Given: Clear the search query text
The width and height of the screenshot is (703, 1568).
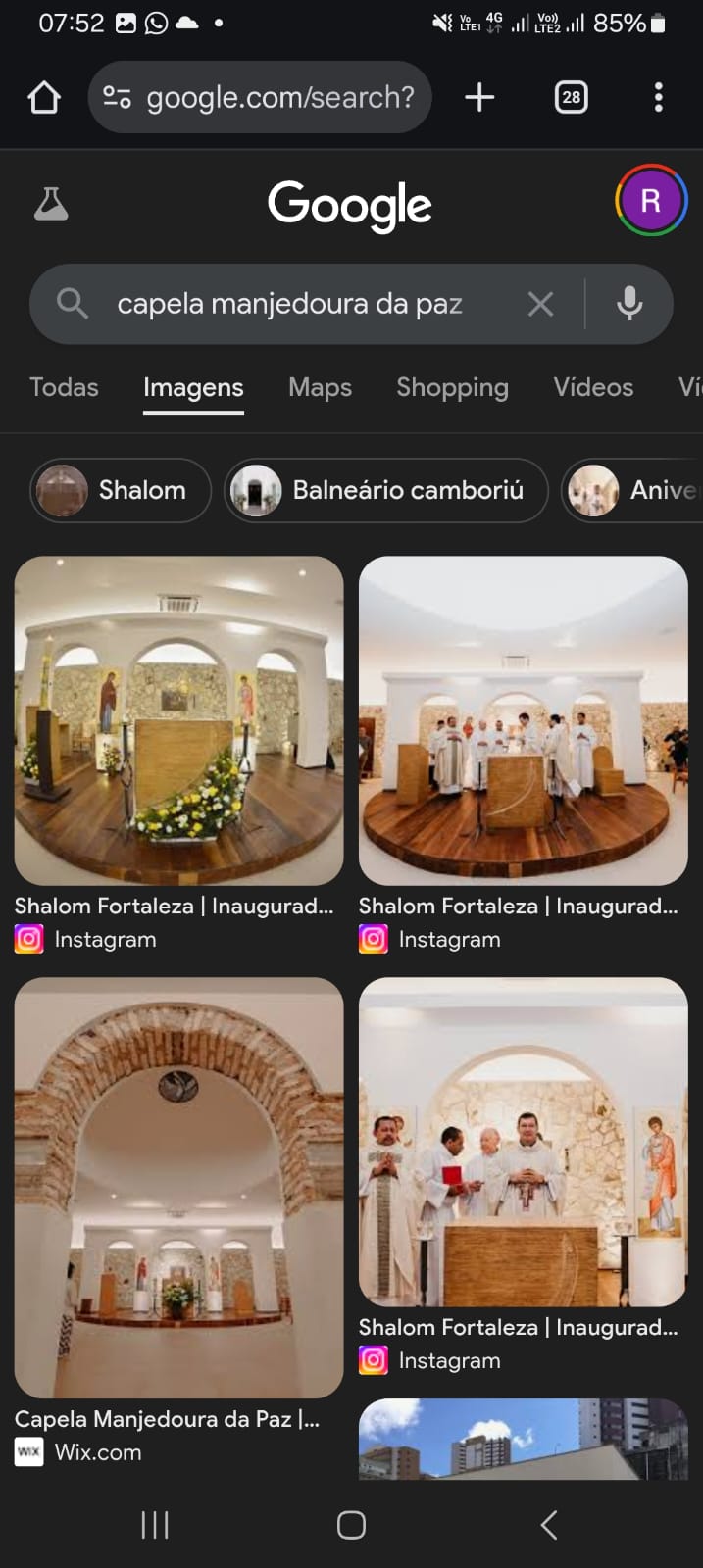Looking at the screenshot, I should click(540, 304).
